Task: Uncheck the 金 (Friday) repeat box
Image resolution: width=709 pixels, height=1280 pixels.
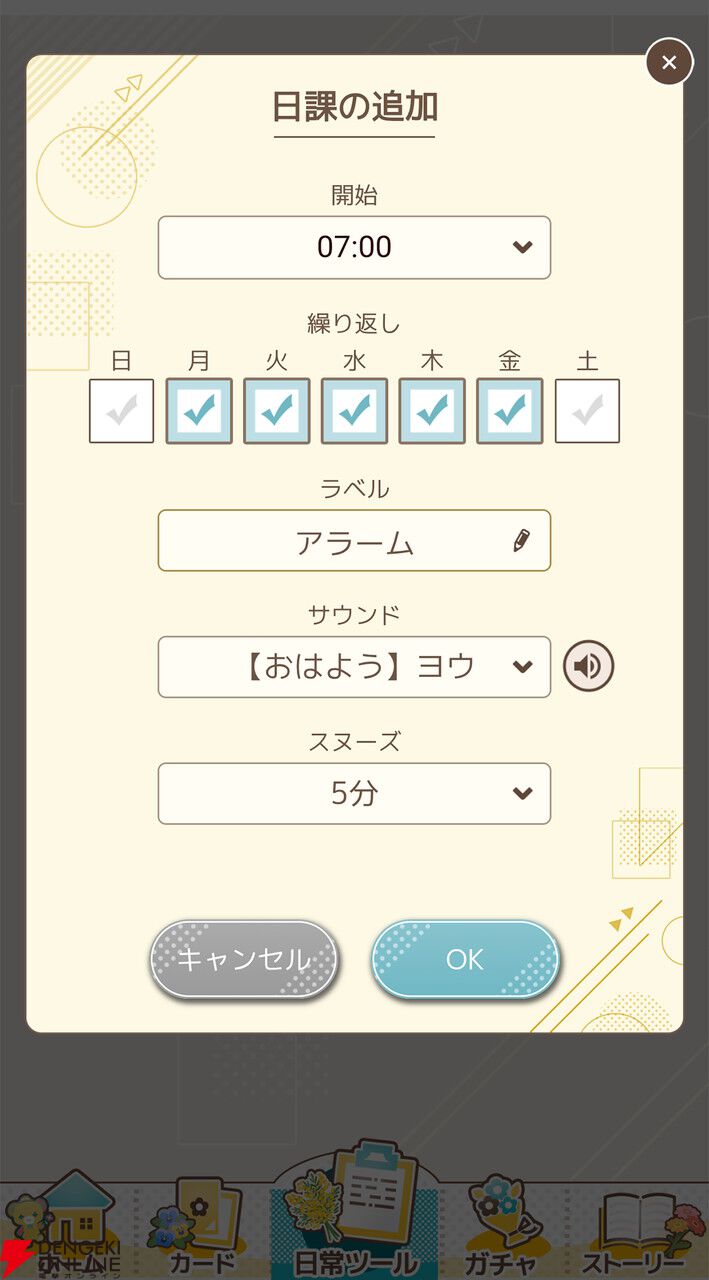Action: pyautogui.click(x=510, y=410)
